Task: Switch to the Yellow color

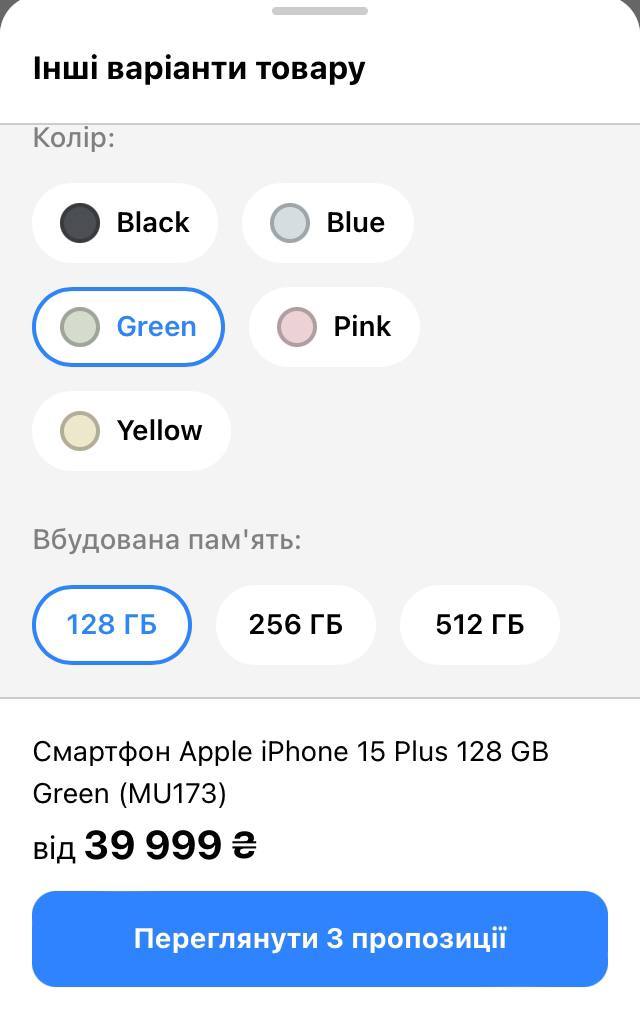Action: (131, 430)
